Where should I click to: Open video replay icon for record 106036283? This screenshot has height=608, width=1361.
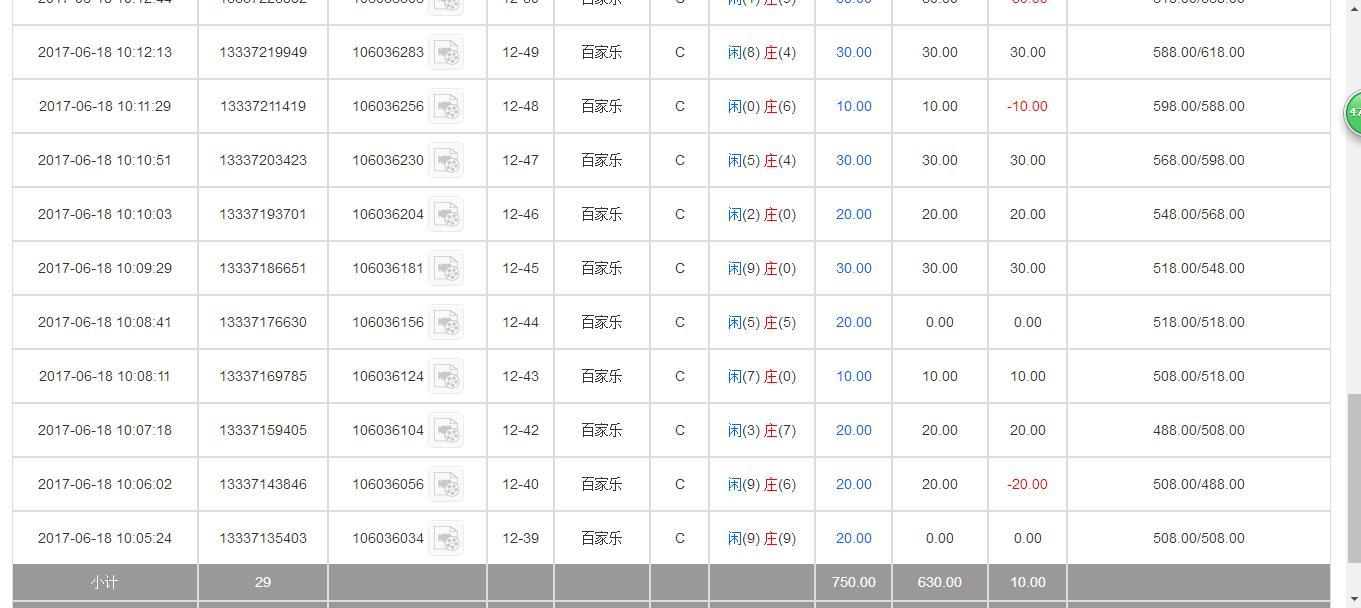[x=446, y=53]
